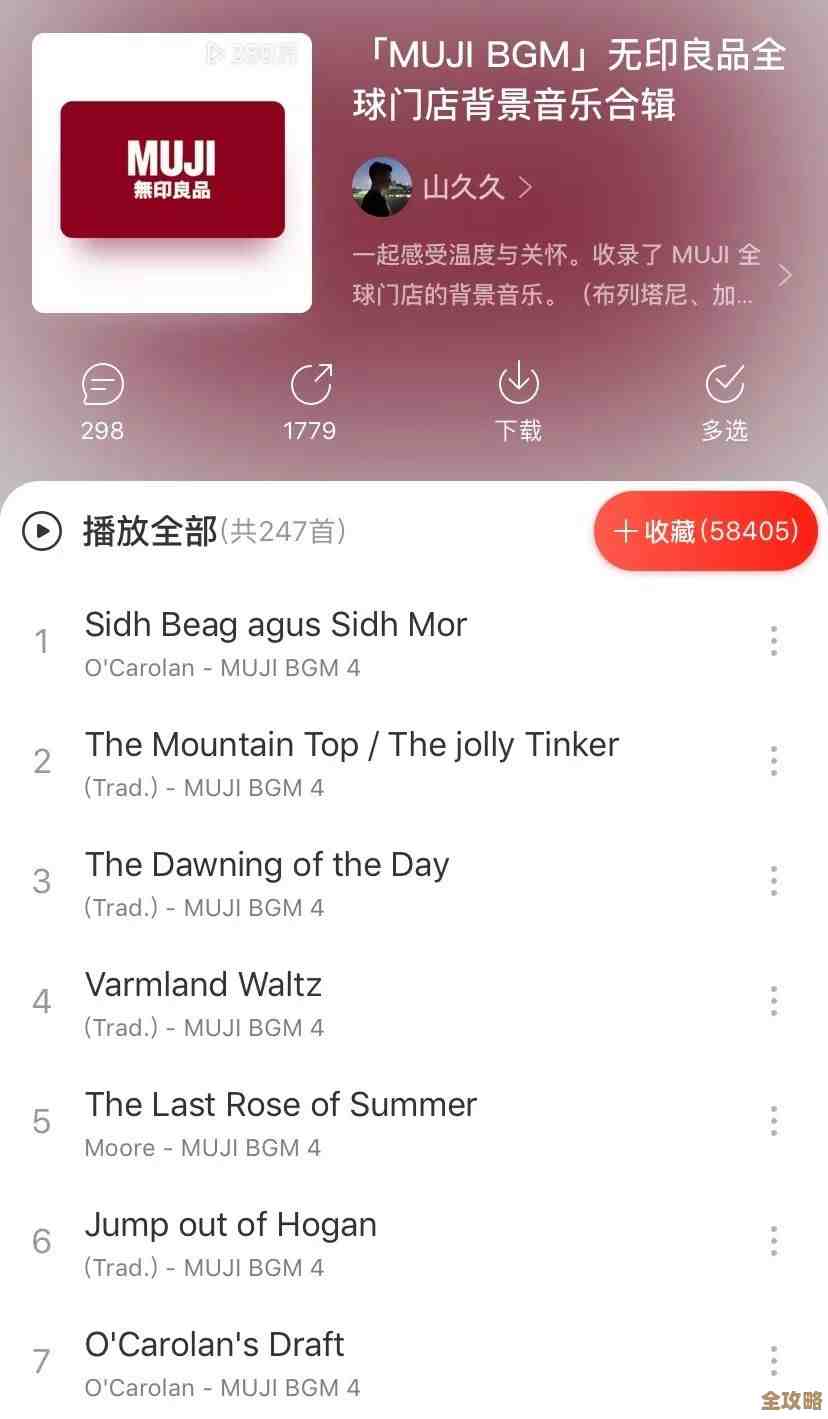Tap the play all circular icon
Viewport: 828px width, 1419px height.
point(42,531)
